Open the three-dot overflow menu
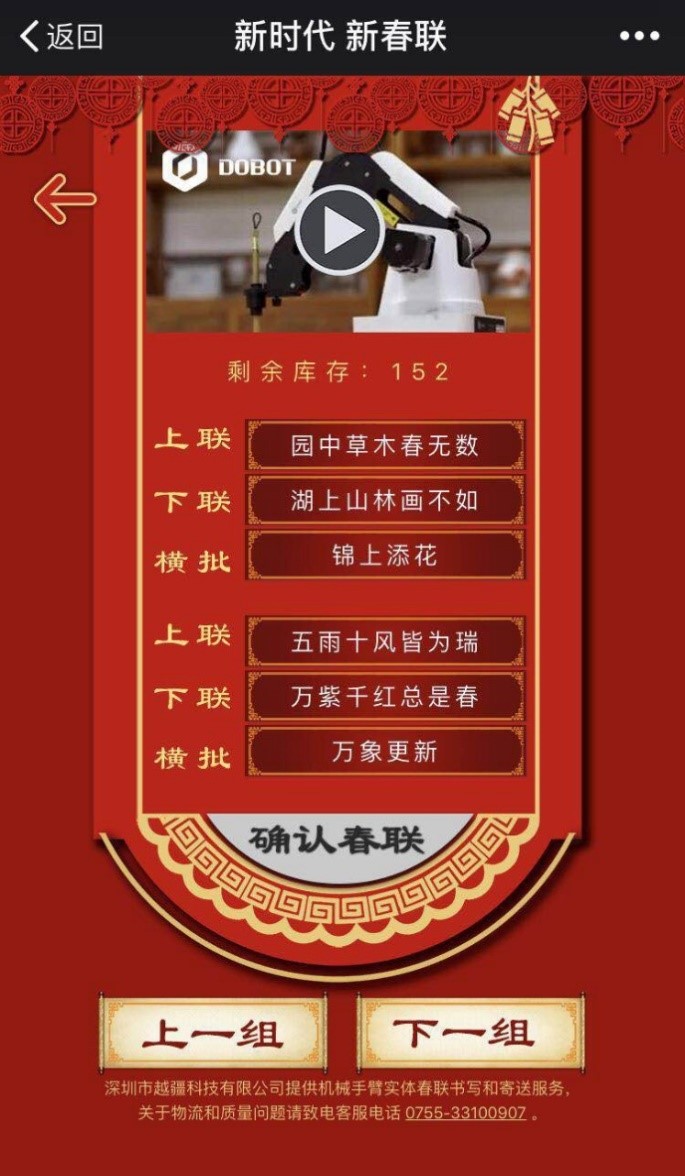This screenshot has height=1176, width=685. pos(639,37)
